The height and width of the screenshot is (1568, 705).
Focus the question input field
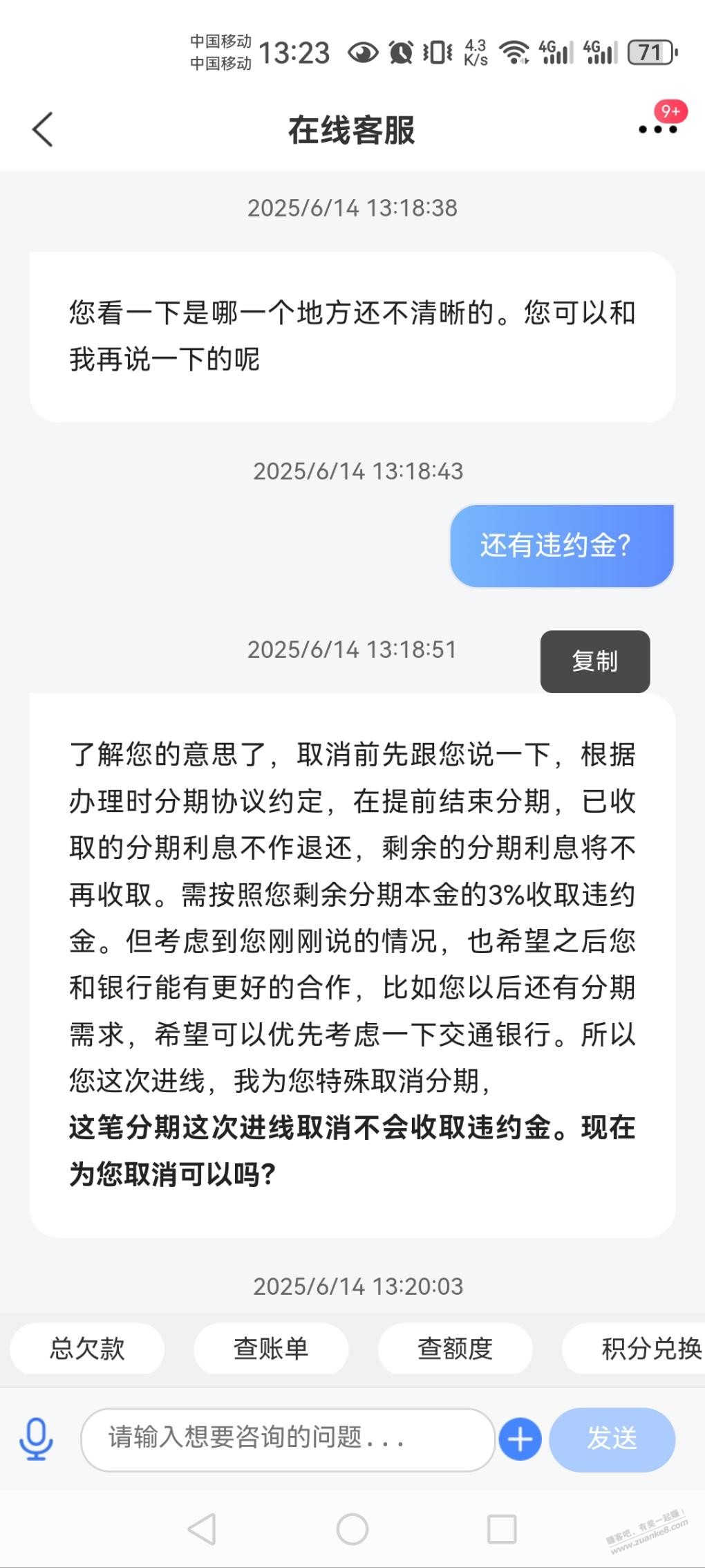287,1439
